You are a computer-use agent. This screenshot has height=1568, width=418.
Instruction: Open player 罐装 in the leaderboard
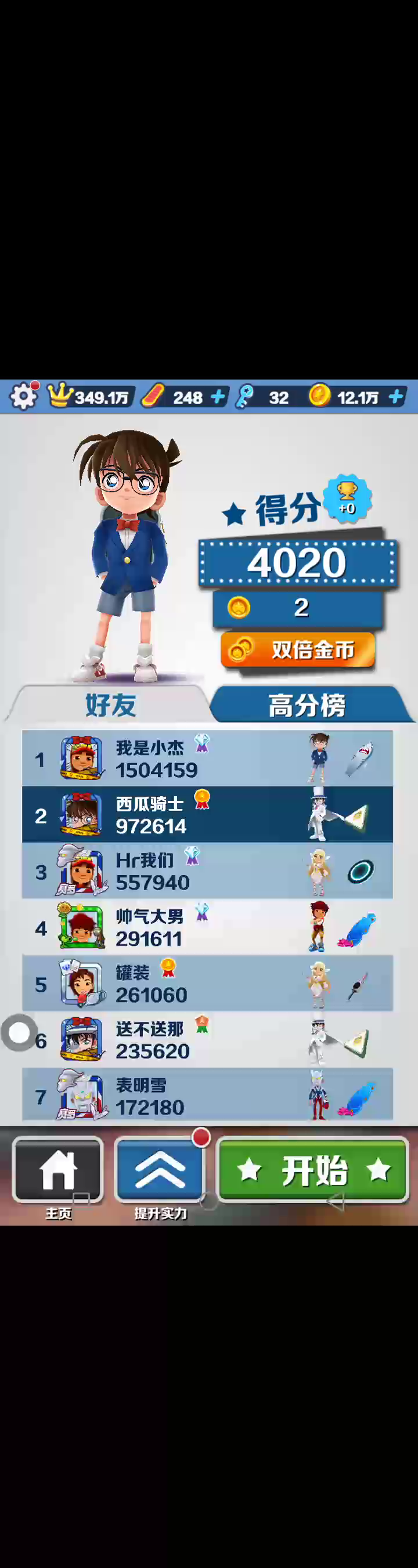pyautogui.click(x=207, y=983)
